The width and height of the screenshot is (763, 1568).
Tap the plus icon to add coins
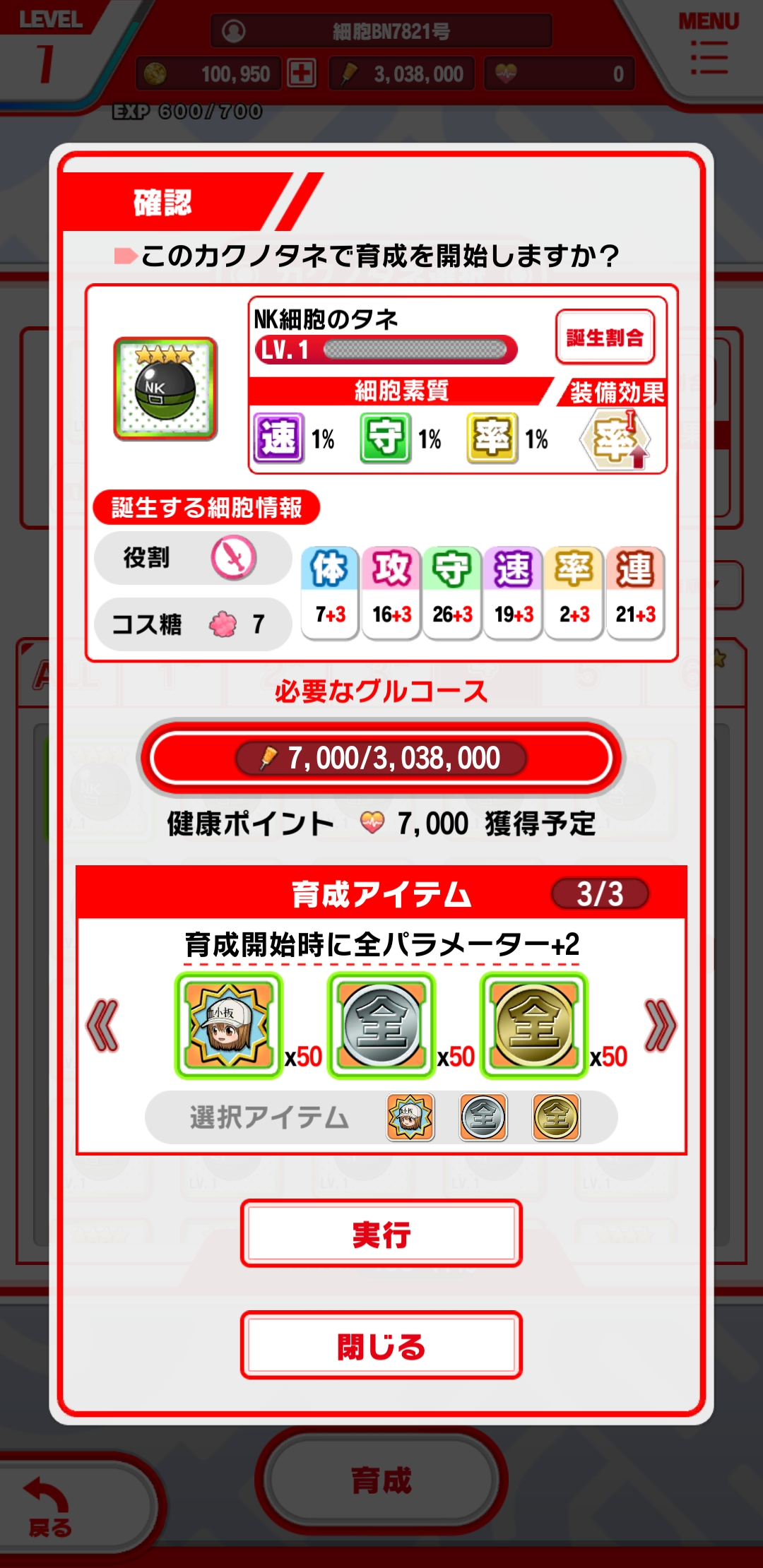click(x=302, y=73)
